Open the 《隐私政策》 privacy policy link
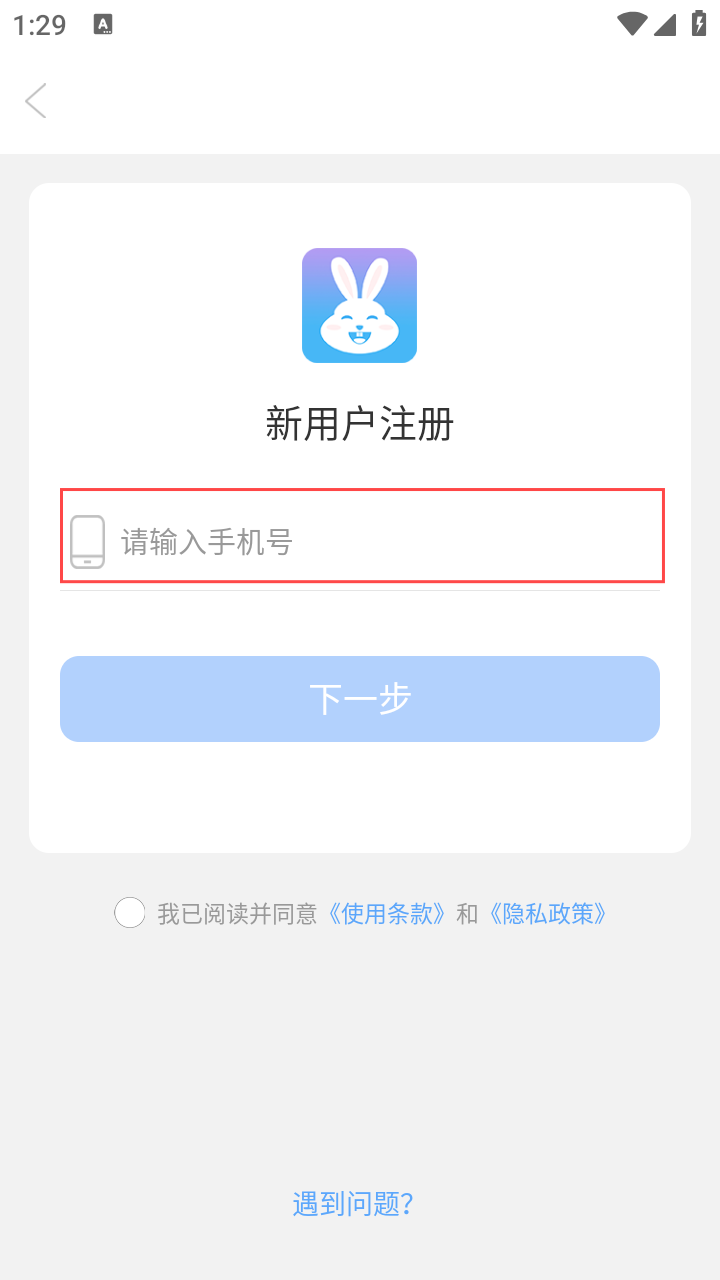Viewport: 720px width, 1280px height. click(x=546, y=913)
